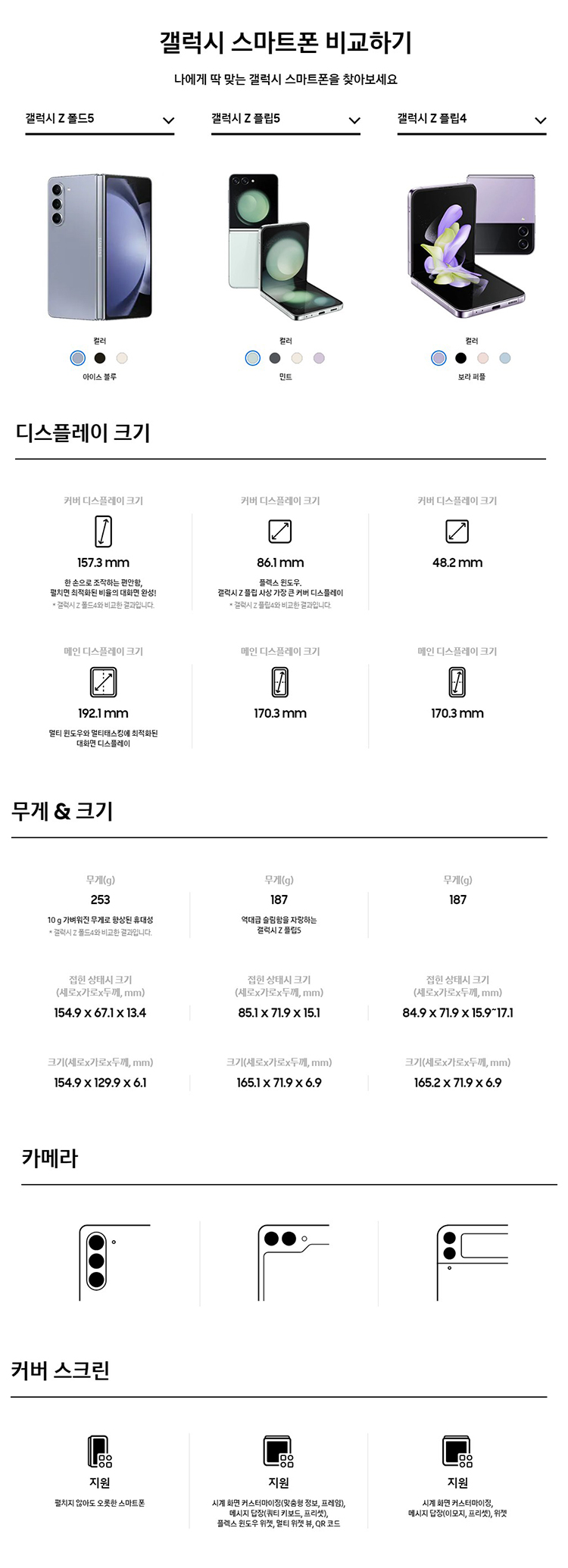The image size is (568, 1568).
Task: Select the black color for Z Flip4
Action: pyautogui.click(x=460, y=358)
